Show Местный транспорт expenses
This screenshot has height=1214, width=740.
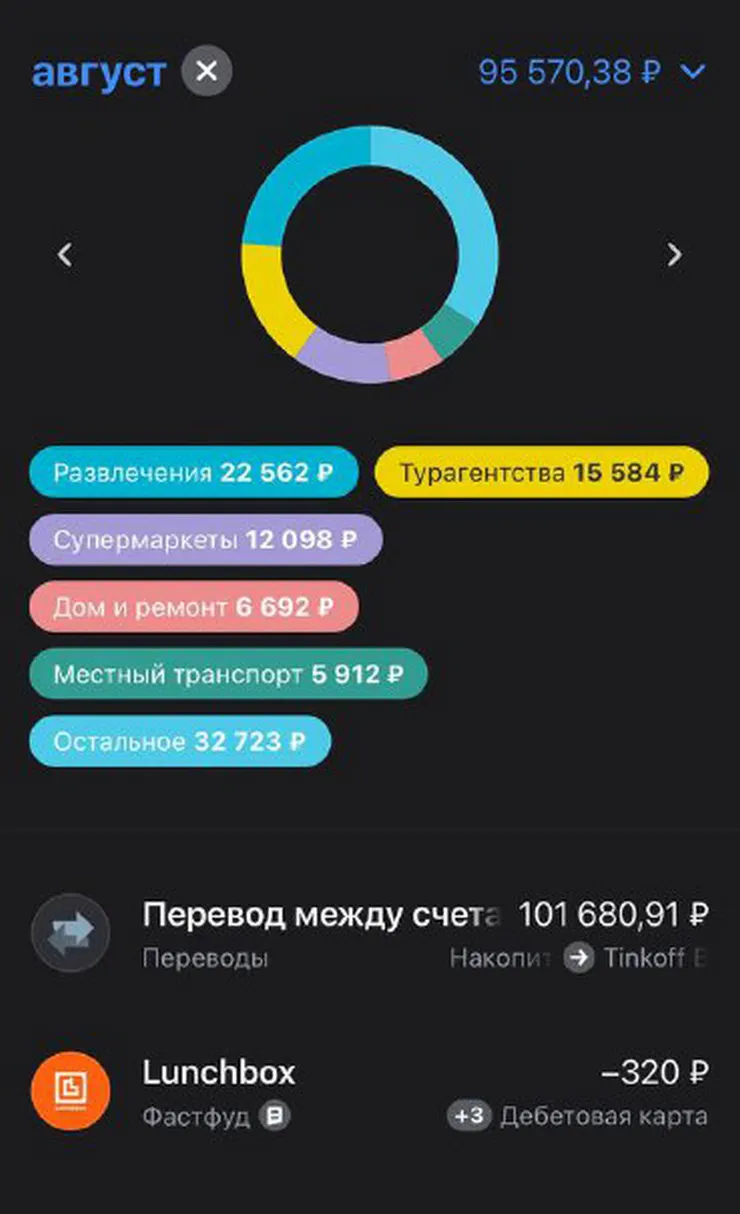(x=228, y=674)
